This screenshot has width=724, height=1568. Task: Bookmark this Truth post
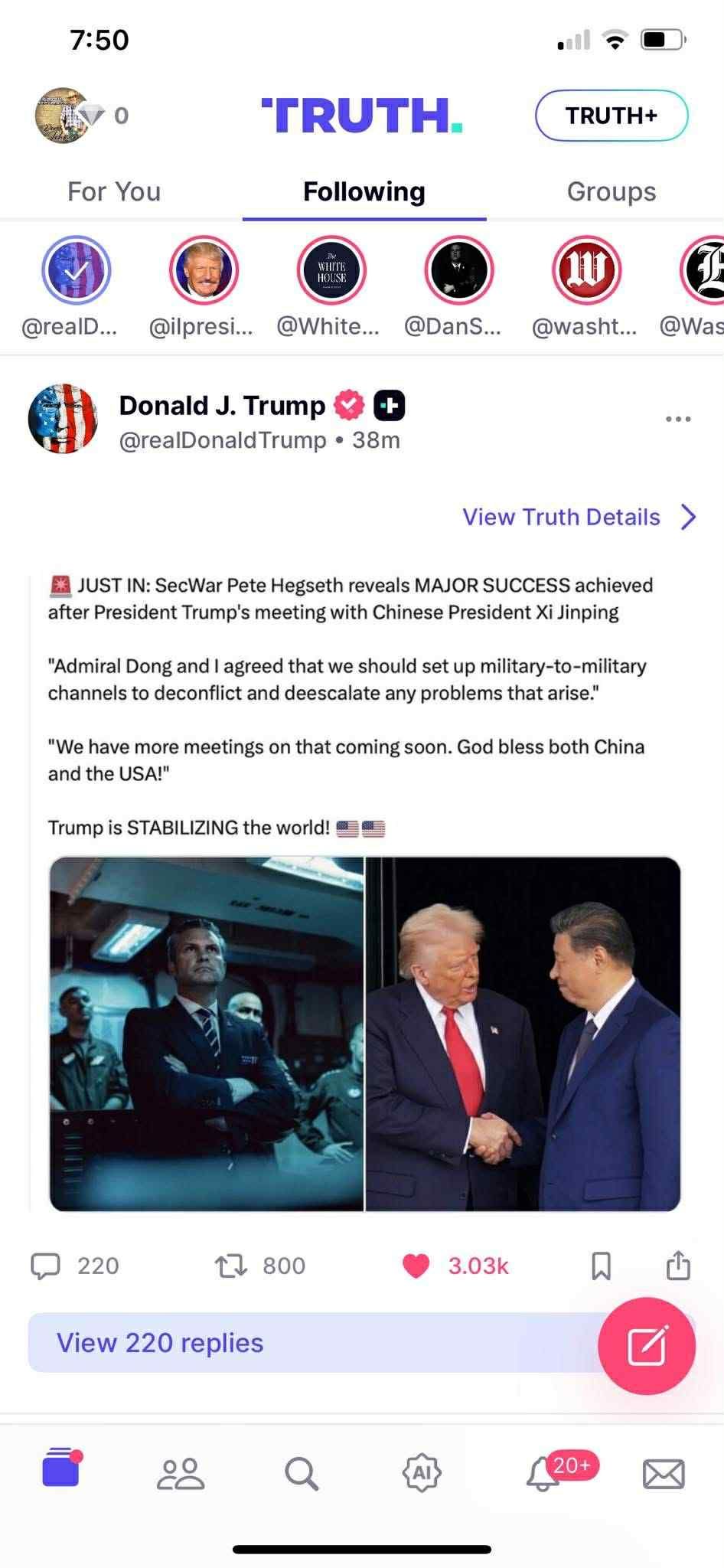click(602, 1266)
